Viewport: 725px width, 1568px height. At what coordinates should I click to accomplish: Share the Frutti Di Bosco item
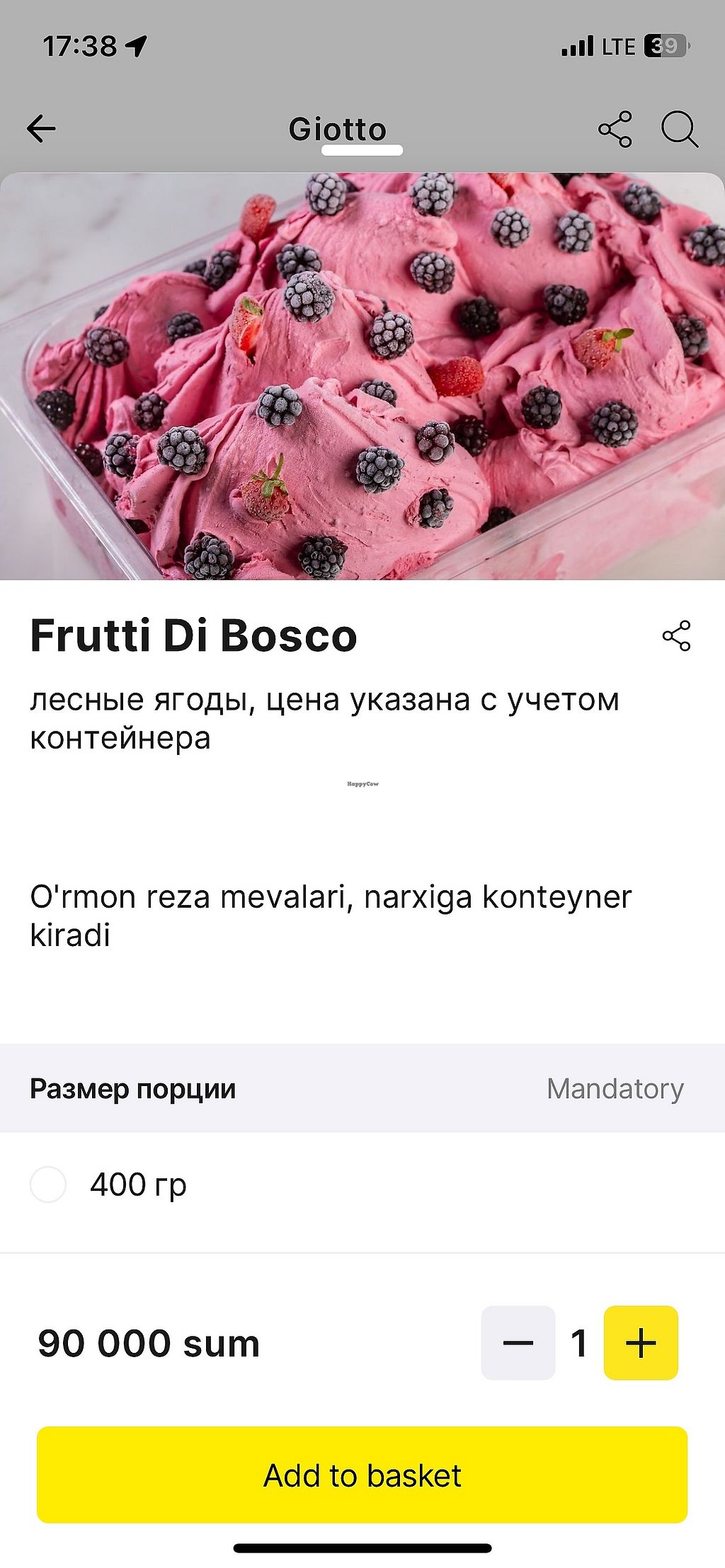pyautogui.click(x=676, y=635)
